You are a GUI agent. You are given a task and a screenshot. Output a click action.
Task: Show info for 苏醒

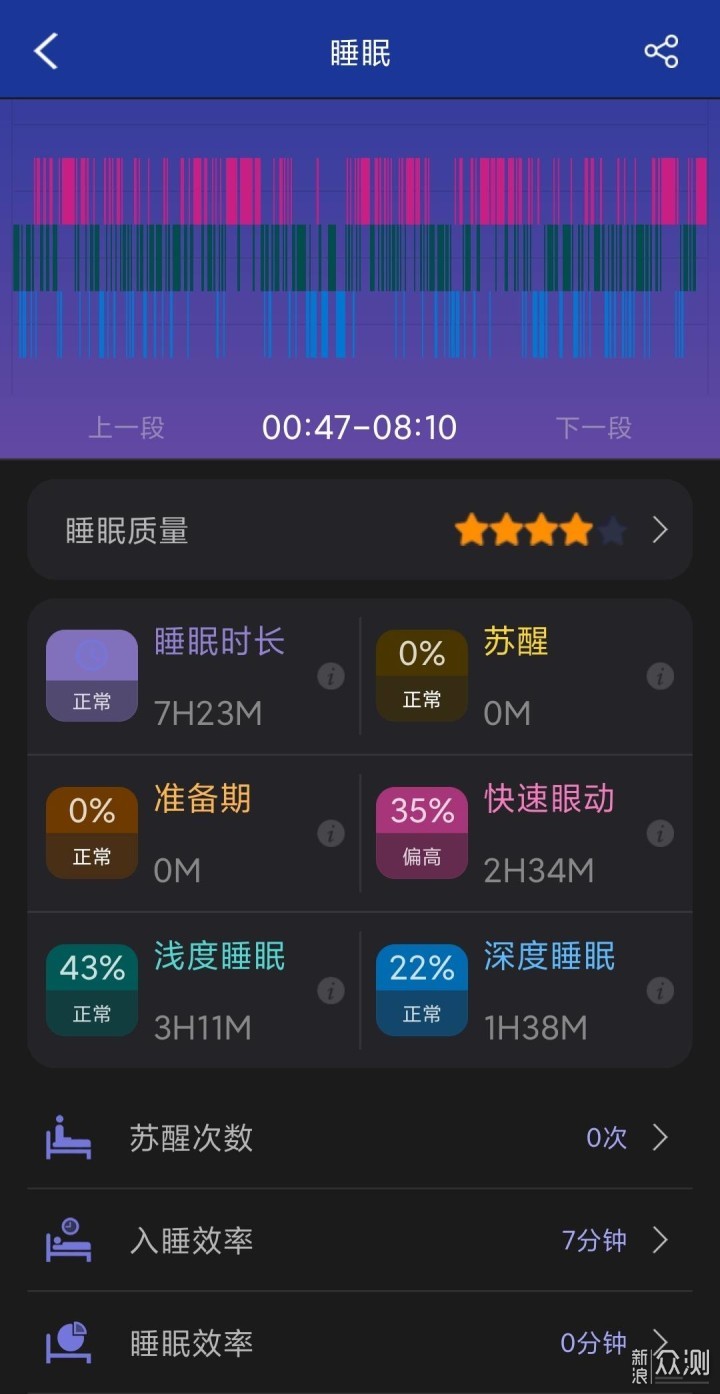point(660,676)
